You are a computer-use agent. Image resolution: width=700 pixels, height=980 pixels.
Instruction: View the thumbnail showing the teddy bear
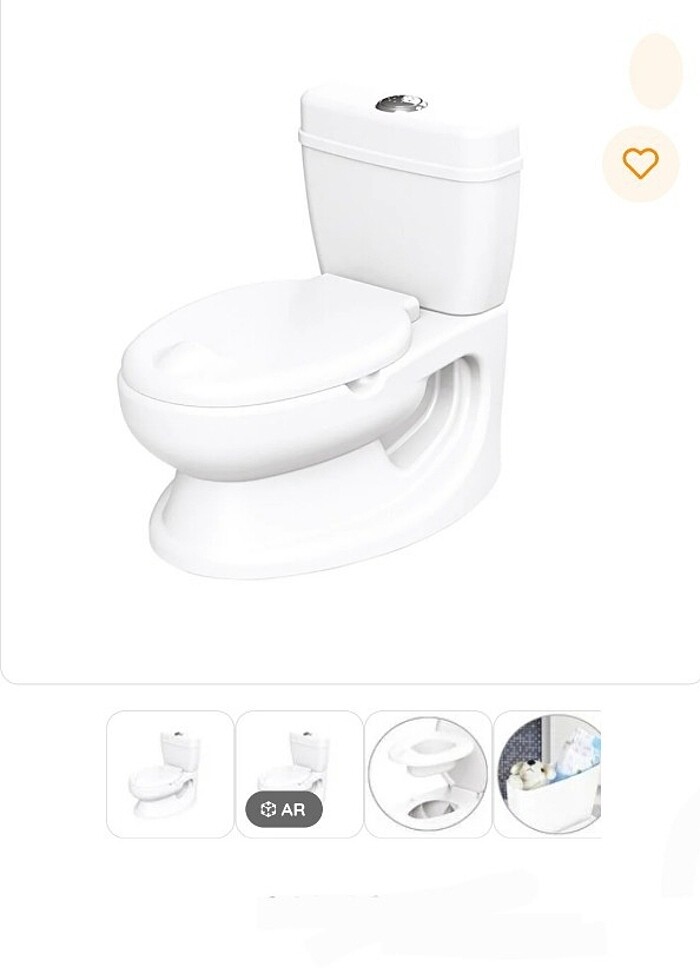pos(548,774)
